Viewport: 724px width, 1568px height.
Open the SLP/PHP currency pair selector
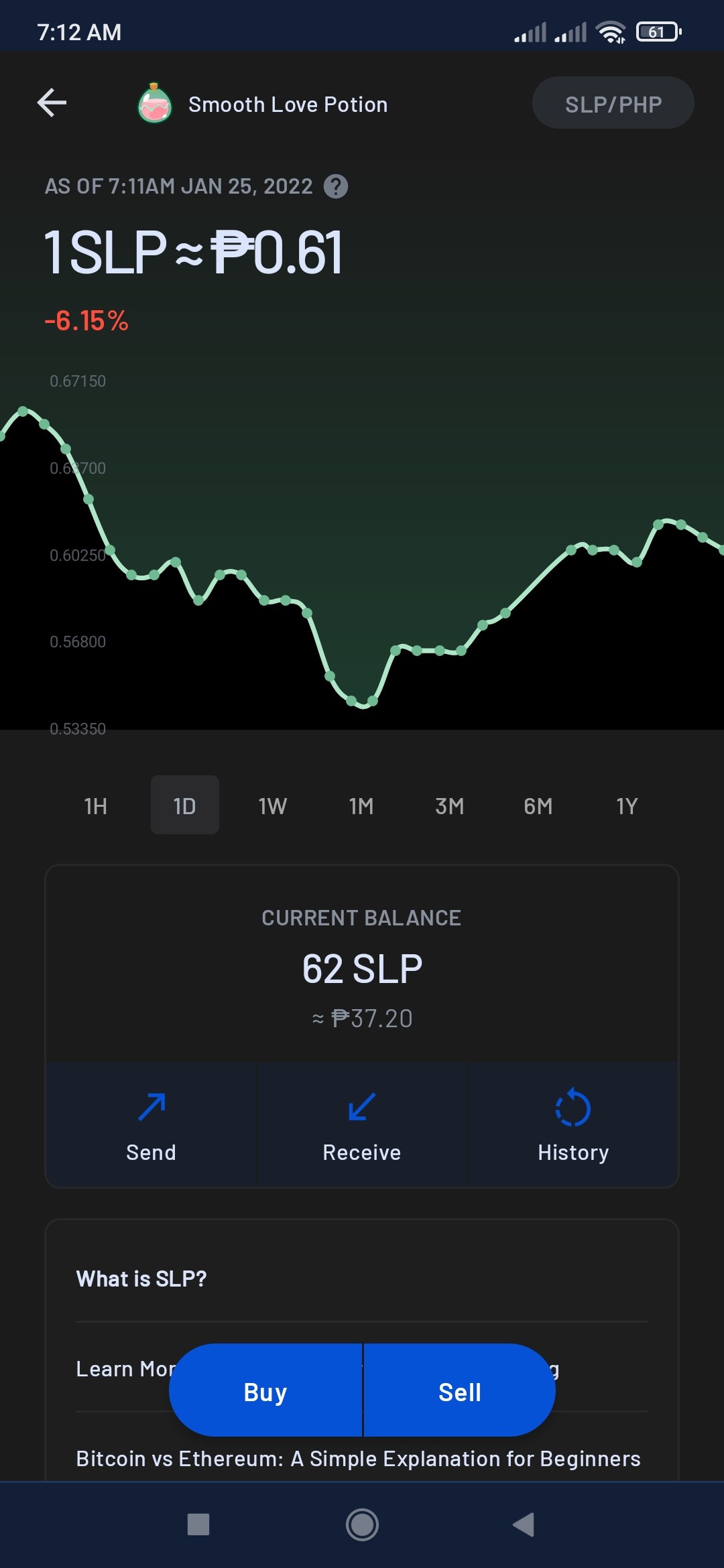613,103
